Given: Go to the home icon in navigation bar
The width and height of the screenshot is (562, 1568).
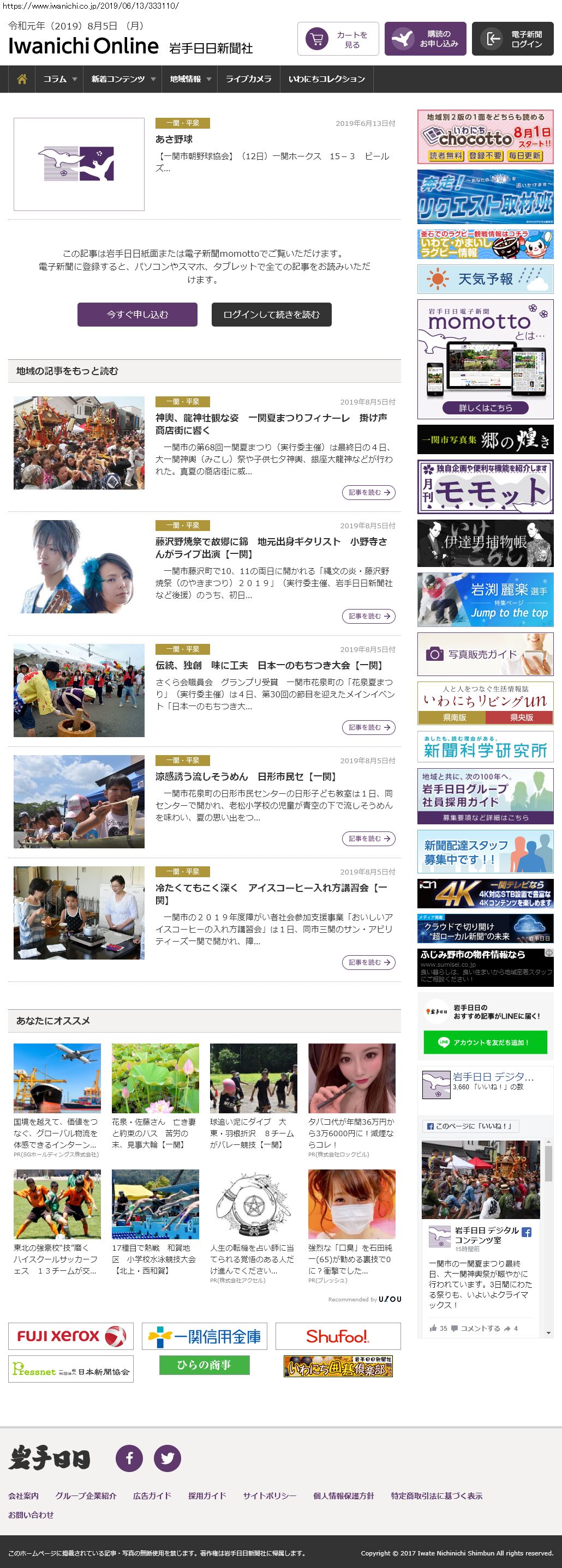Looking at the screenshot, I should (22, 79).
